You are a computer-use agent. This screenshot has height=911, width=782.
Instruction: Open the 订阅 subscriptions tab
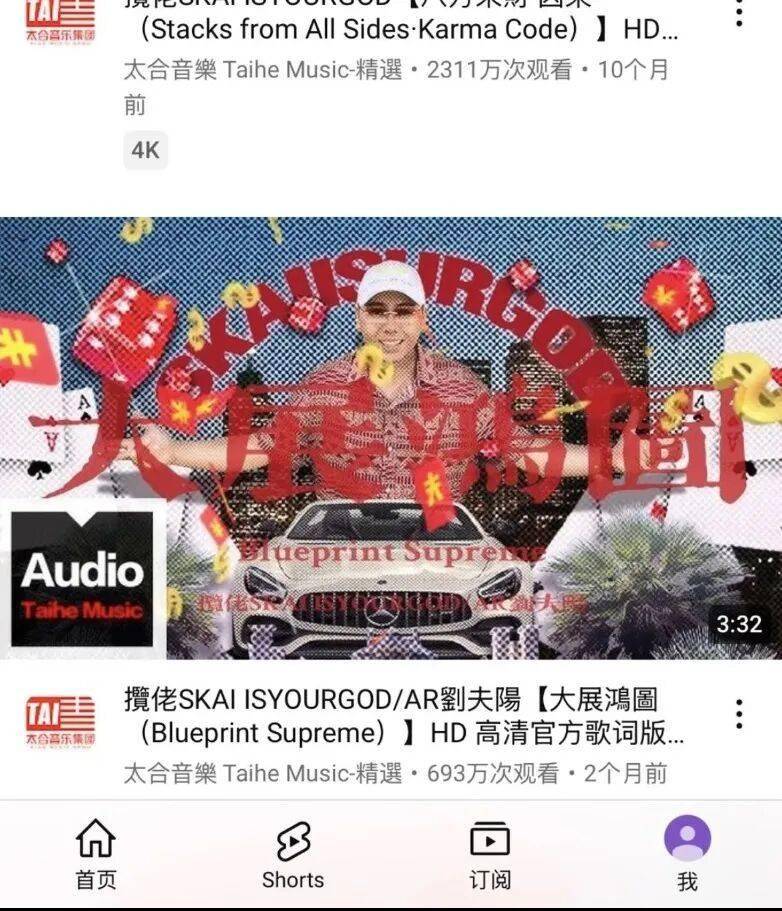coord(490,855)
